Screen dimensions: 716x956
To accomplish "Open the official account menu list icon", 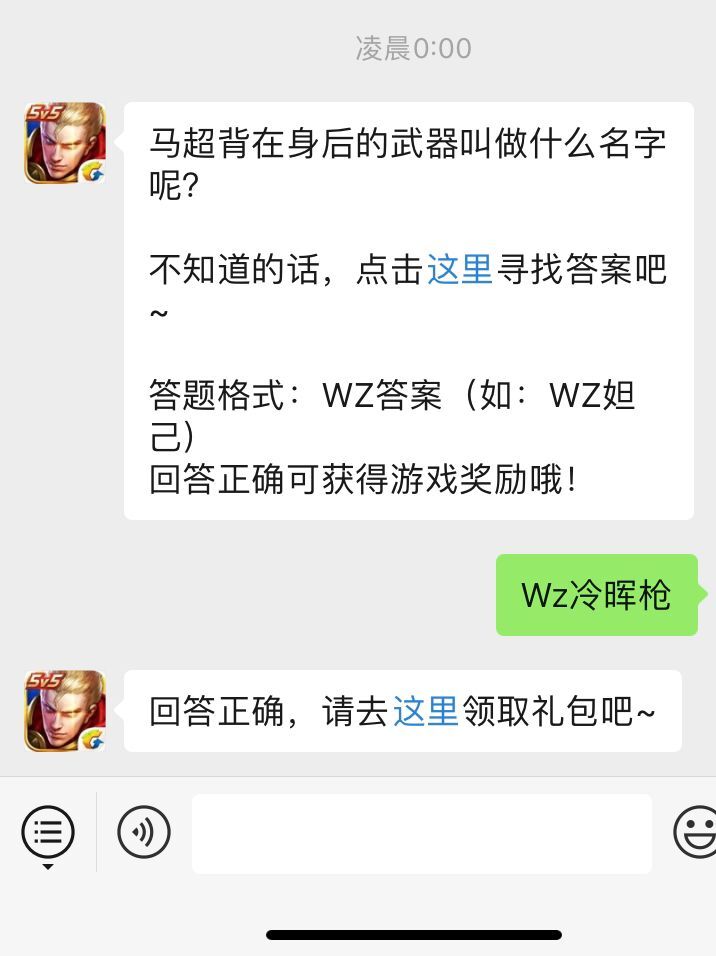I will (48, 833).
